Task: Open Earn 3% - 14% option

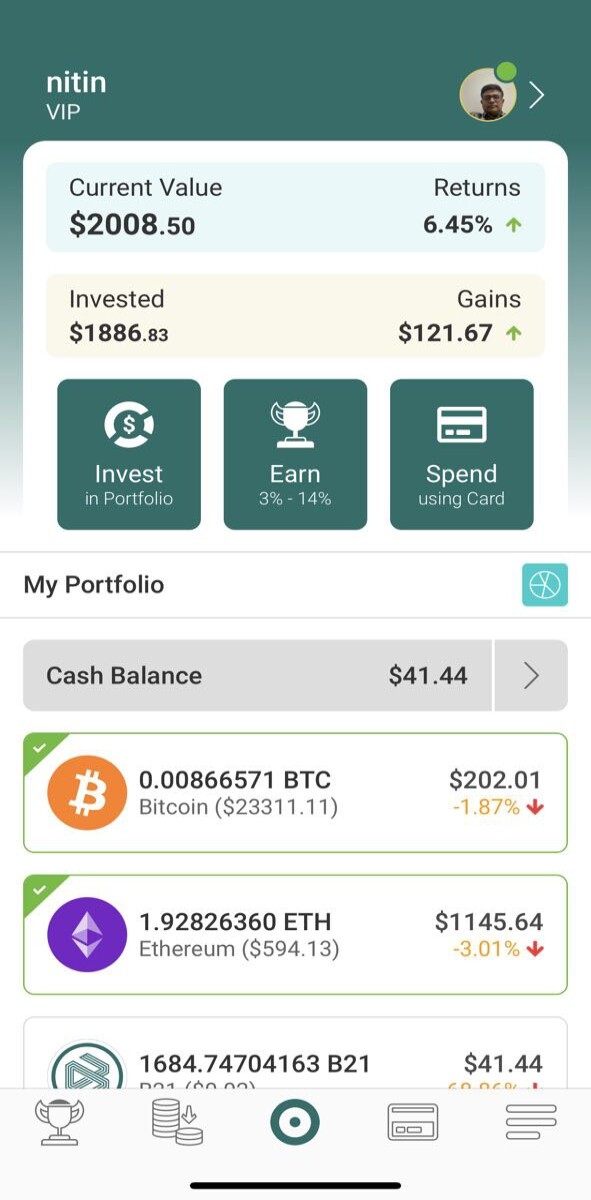Action: point(295,454)
